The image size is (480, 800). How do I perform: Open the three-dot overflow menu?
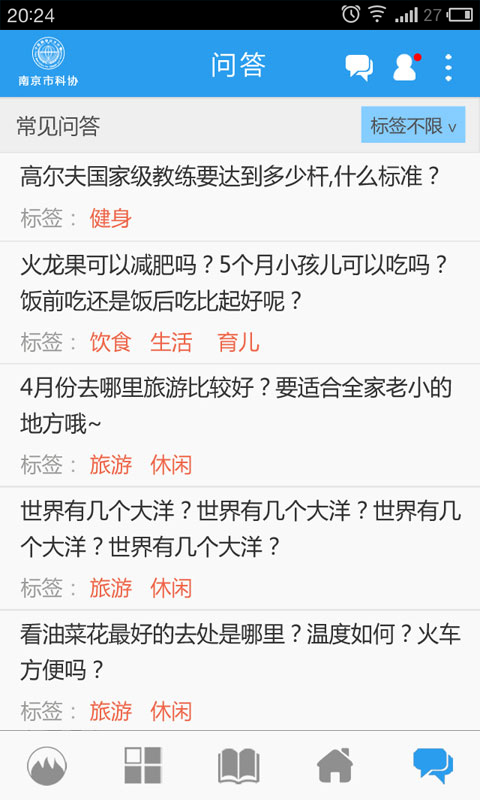click(x=448, y=67)
